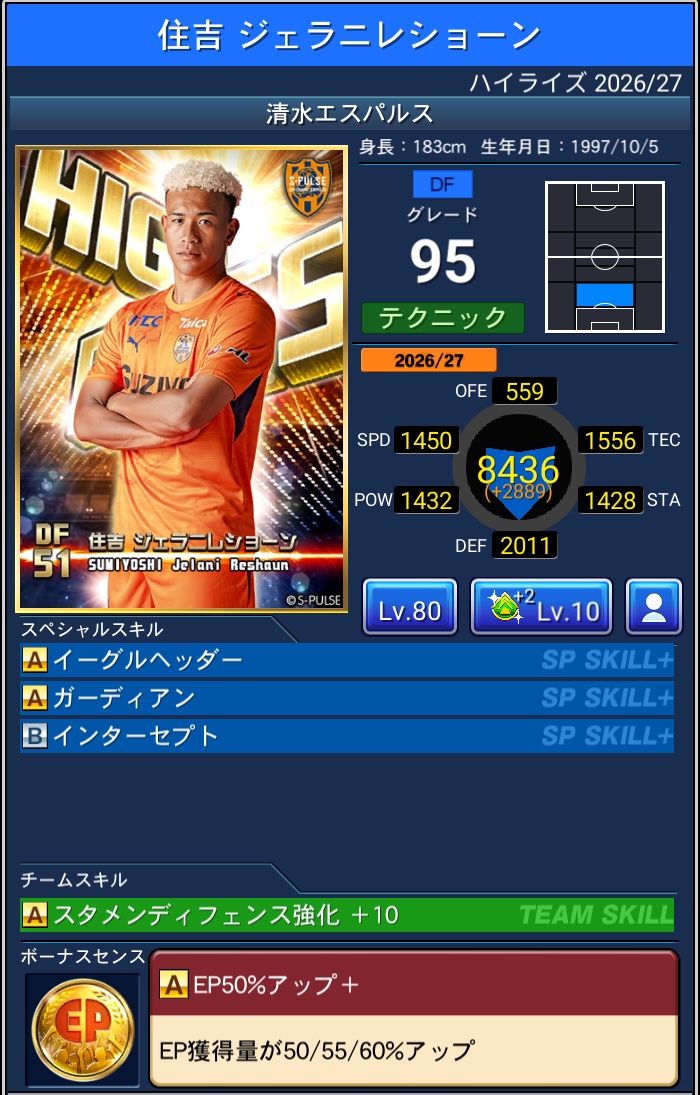
Task: Open the イーグルヘッダー special skill row
Action: tap(347, 660)
